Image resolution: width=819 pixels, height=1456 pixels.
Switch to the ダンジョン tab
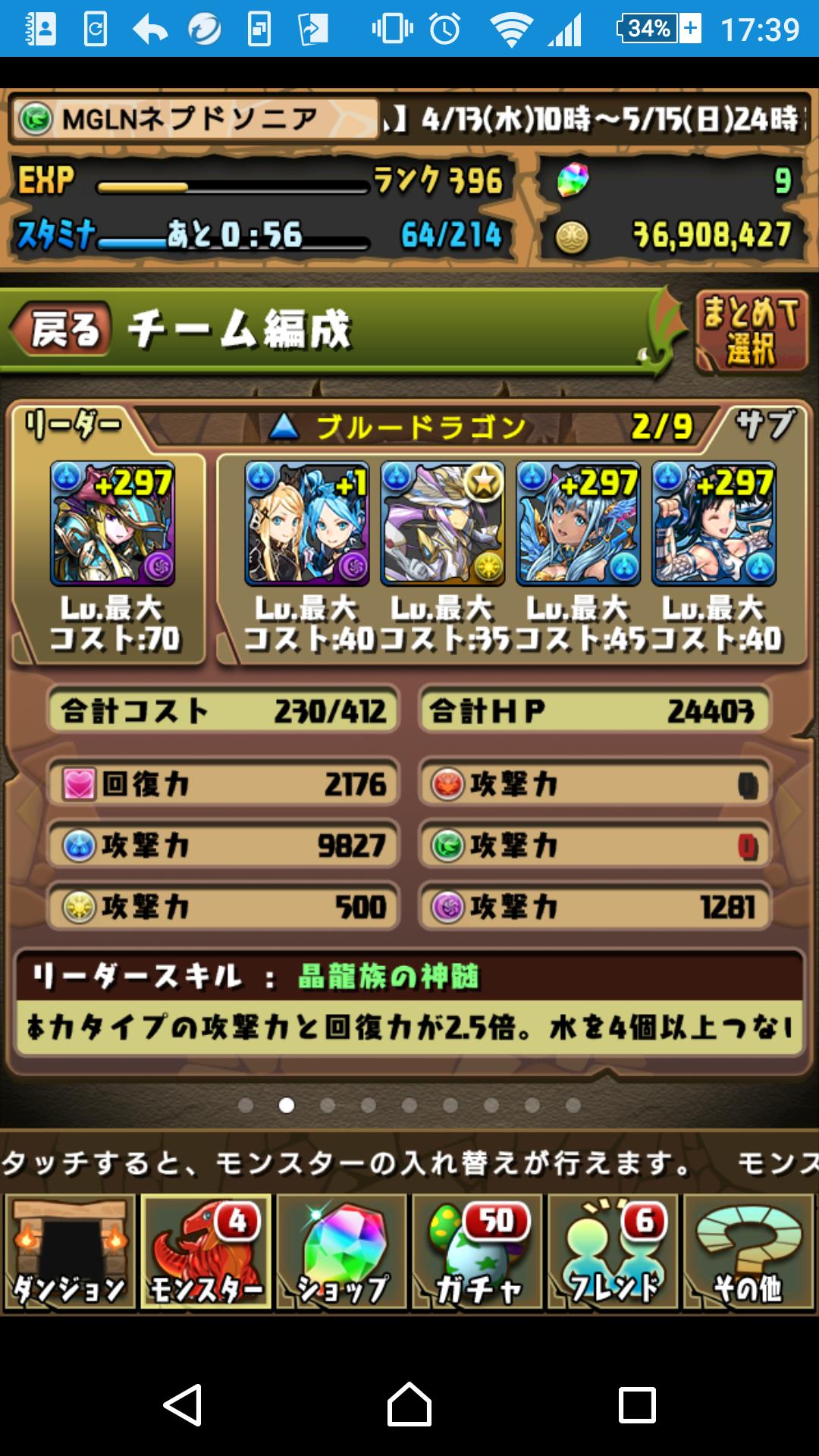[70, 1252]
